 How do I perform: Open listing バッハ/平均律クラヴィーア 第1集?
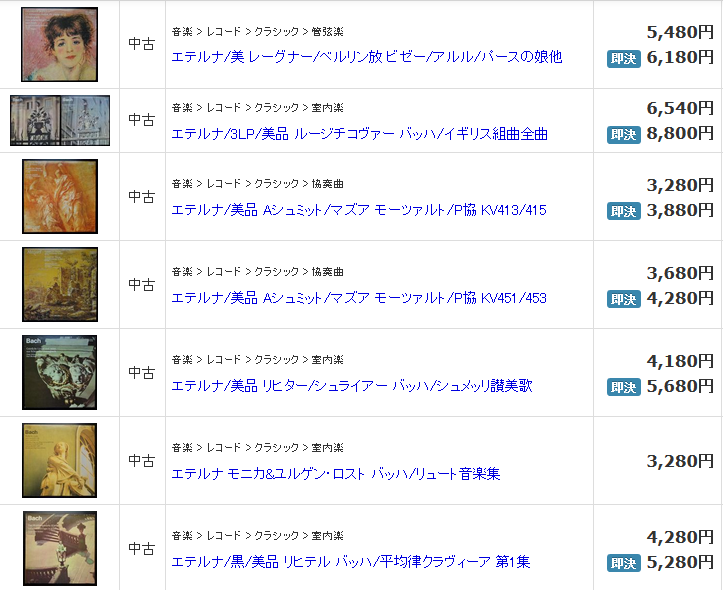tap(351, 562)
